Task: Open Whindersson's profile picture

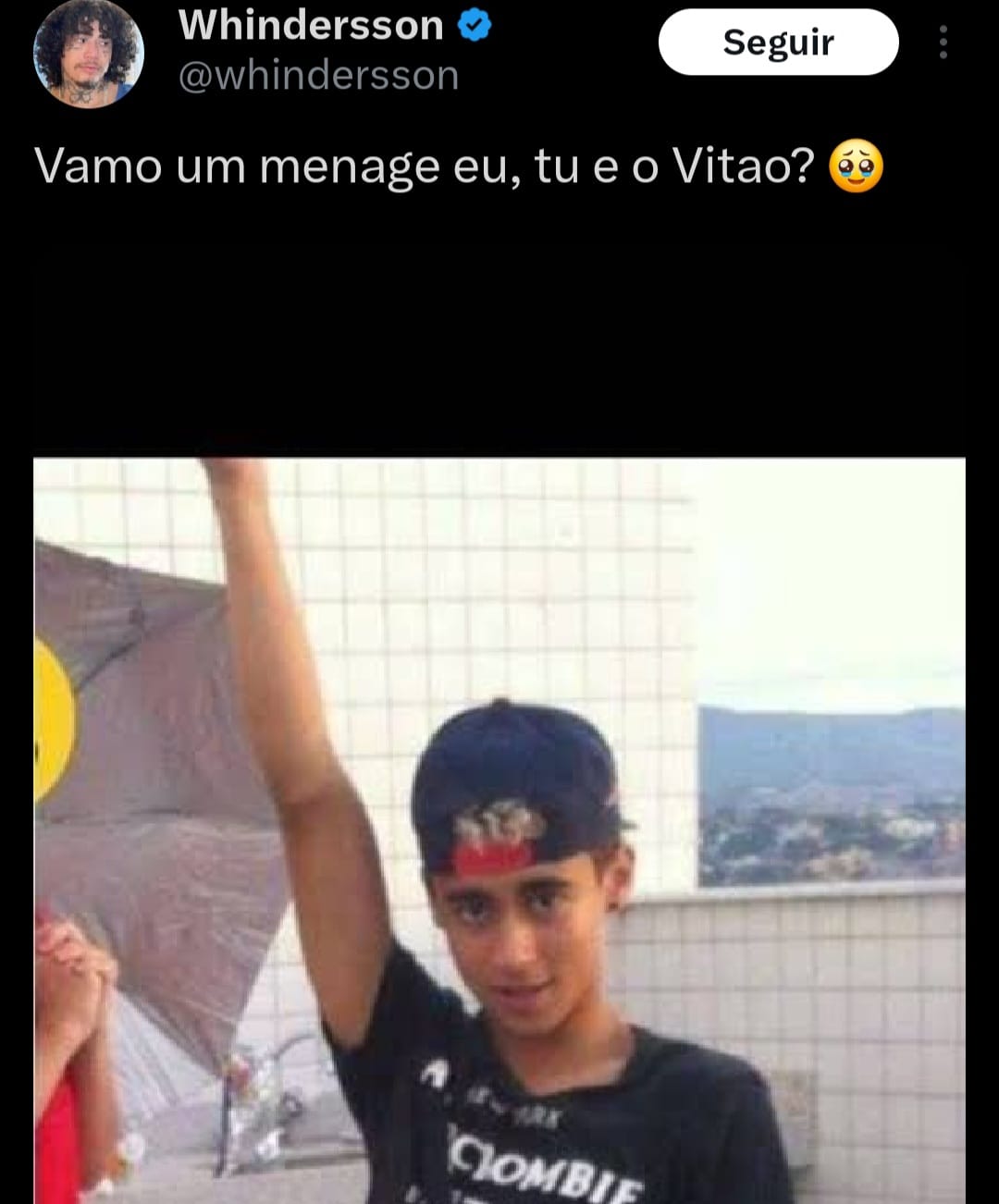Action: [89, 54]
